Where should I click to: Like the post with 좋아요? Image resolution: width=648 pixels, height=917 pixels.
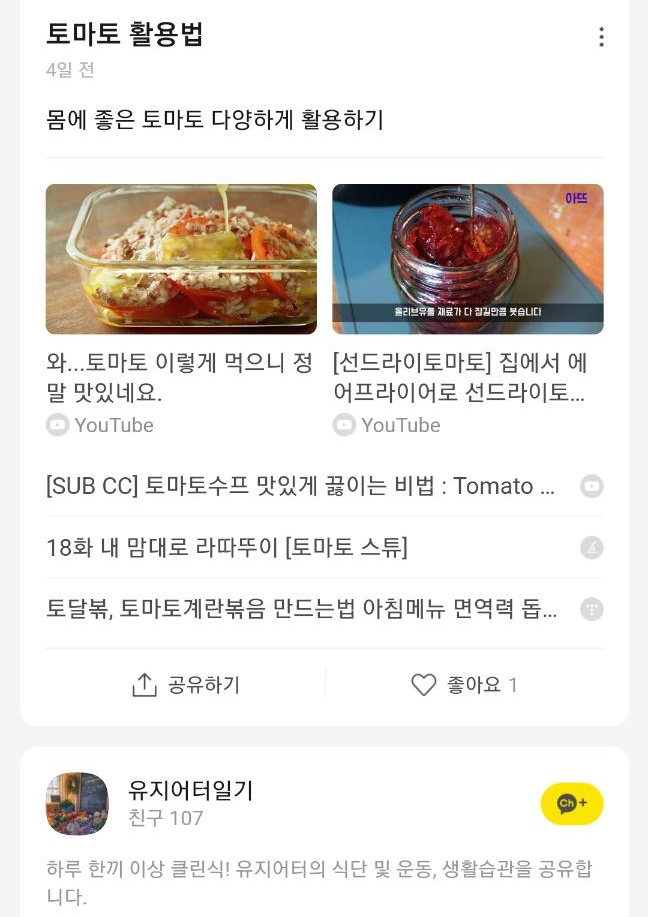coord(464,685)
